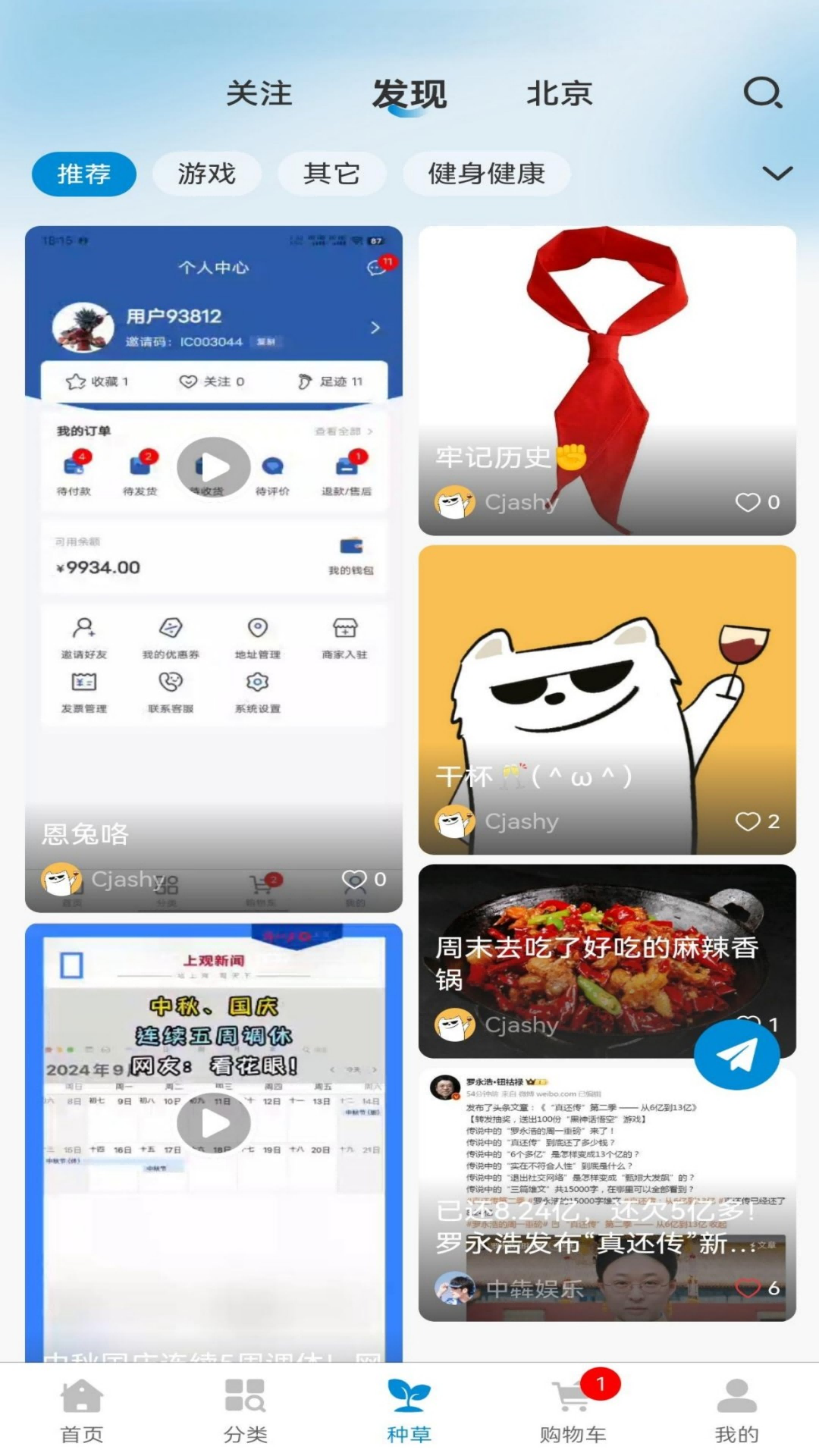This screenshot has height=1456, width=819.
Task: Select the 游戏 filter chip
Action: point(207,173)
